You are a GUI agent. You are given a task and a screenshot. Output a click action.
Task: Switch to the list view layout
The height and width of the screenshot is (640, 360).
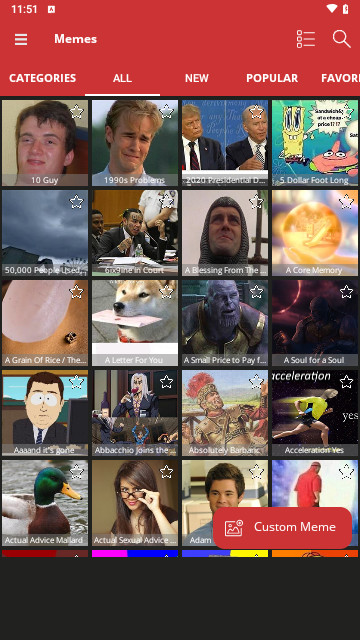(x=306, y=39)
